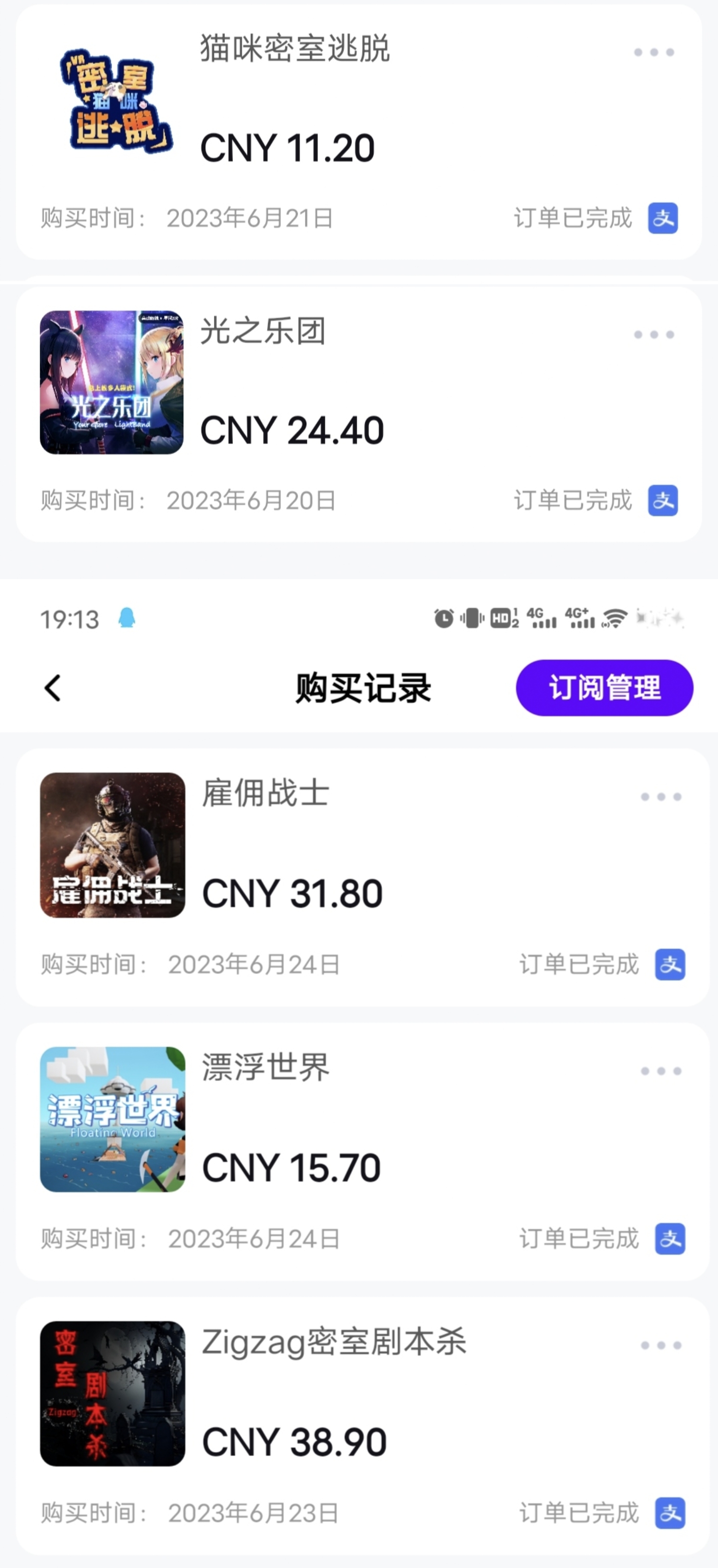Open the three-dot menu for Zigzag密室剧本杀
This screenshot has height=1568, width=718.
[x=661, y=1344]
